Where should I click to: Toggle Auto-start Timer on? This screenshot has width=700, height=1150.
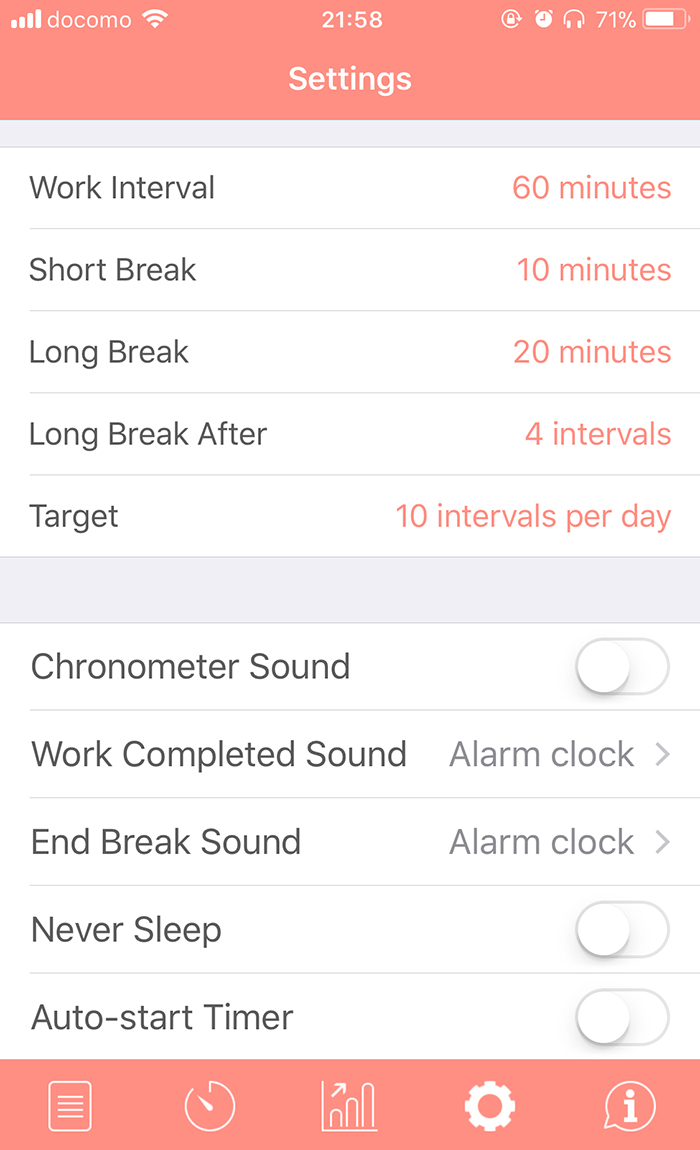(622, 1017)
